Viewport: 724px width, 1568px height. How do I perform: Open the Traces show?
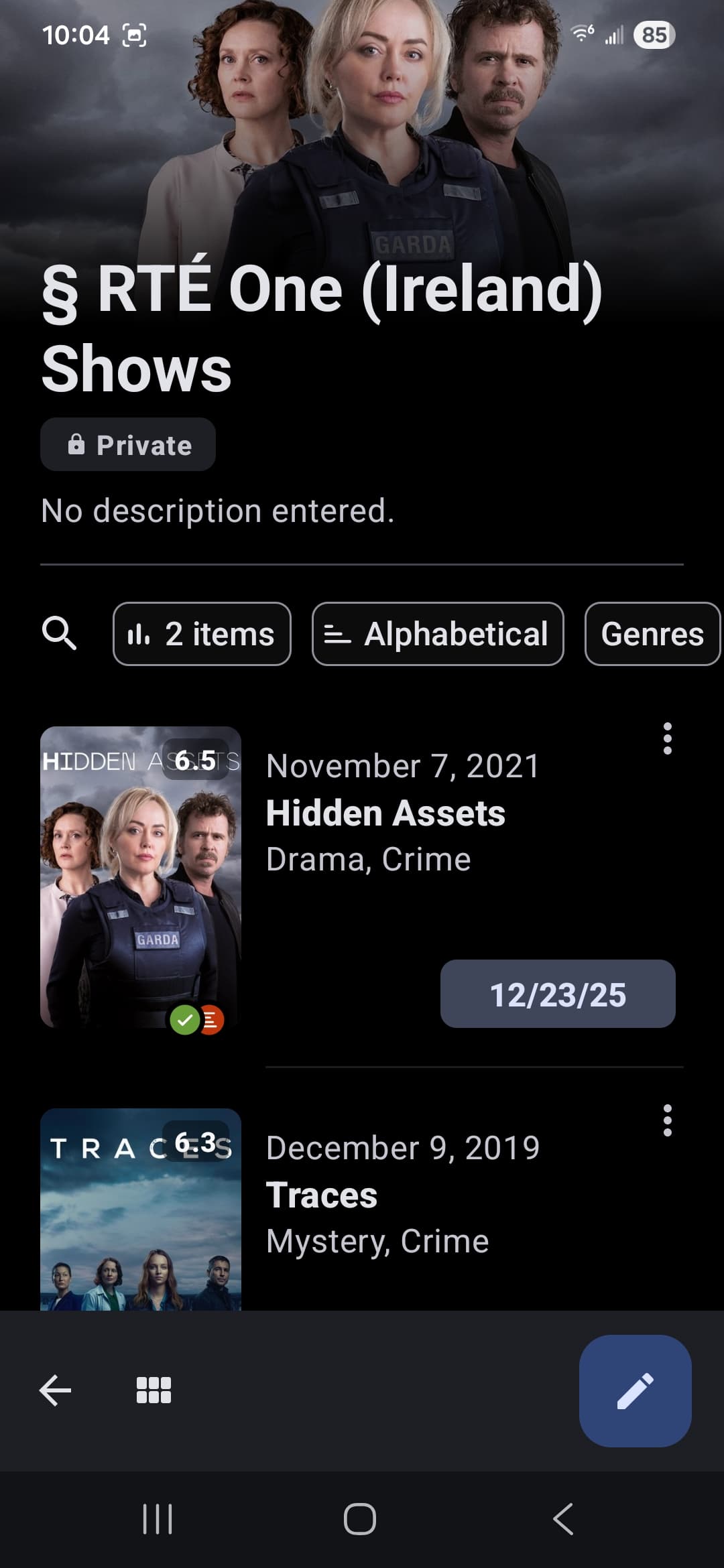[322, 1195]
